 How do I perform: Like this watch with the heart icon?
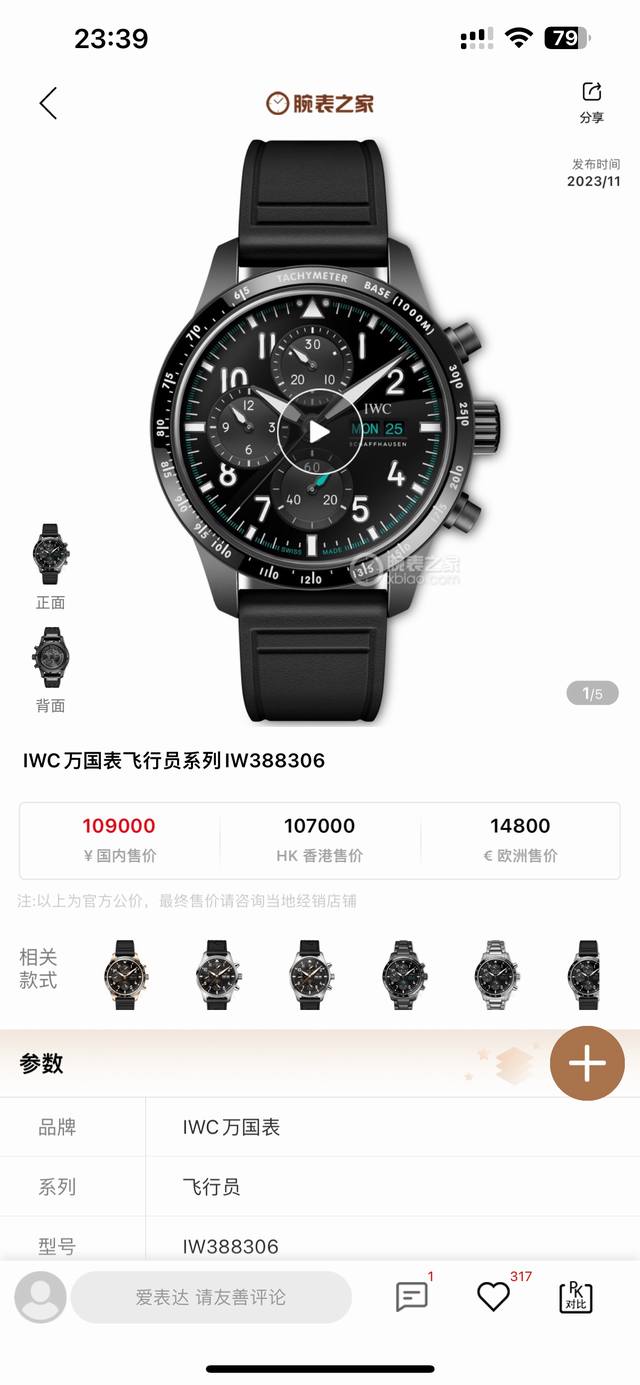[493, 1297]
